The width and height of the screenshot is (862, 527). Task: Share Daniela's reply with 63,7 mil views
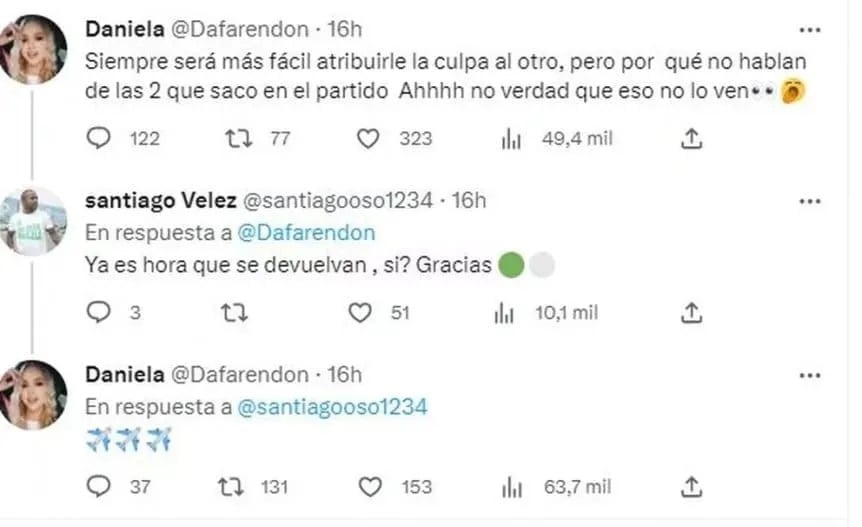[x=690, y=487]
